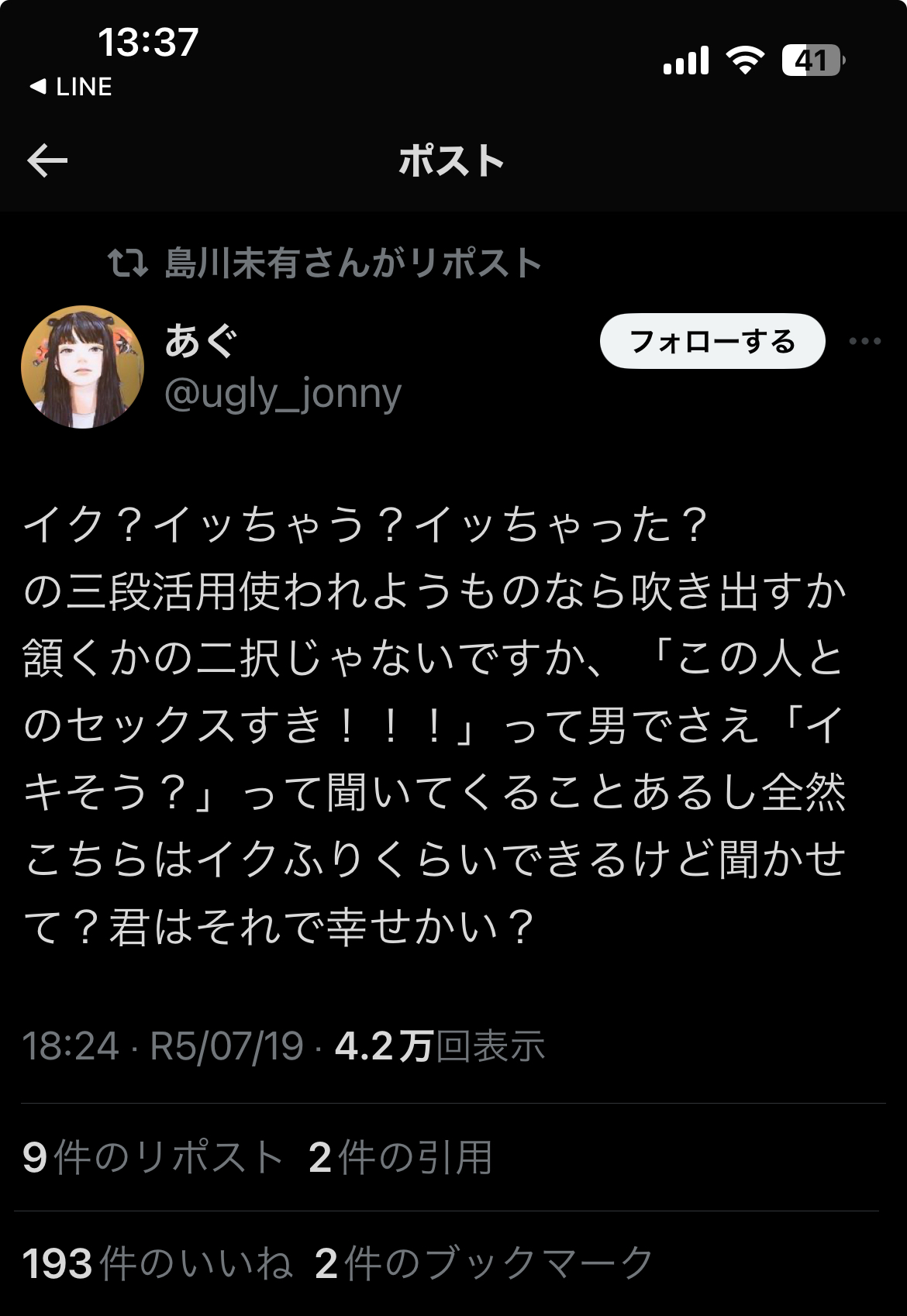Viewport: 907px width, 1316px height.
Task: Tap the フォローする button
Action: [x=712, y=341]
